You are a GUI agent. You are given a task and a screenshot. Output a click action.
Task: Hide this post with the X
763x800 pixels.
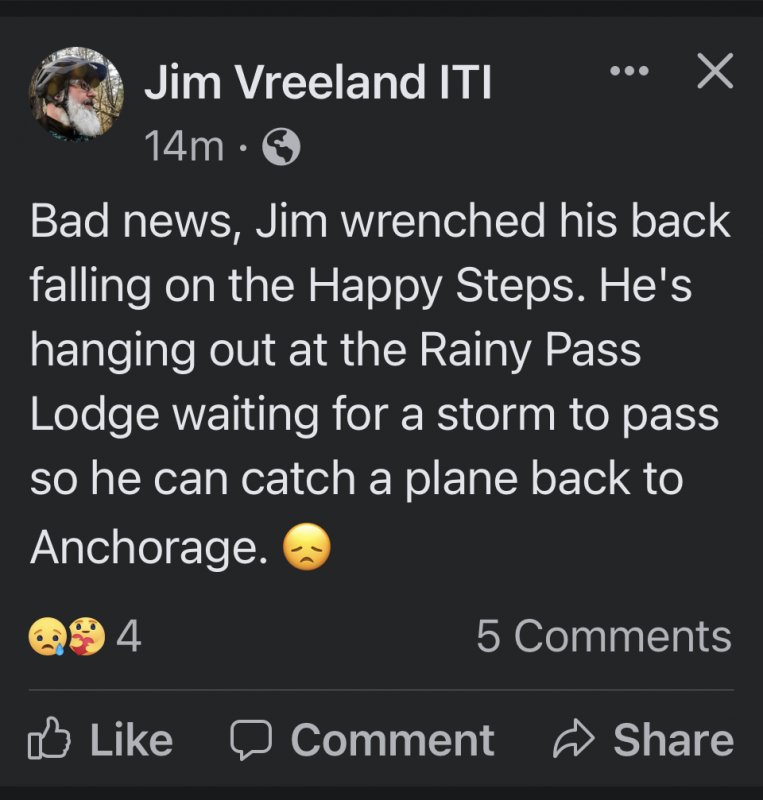coord(714,72)
